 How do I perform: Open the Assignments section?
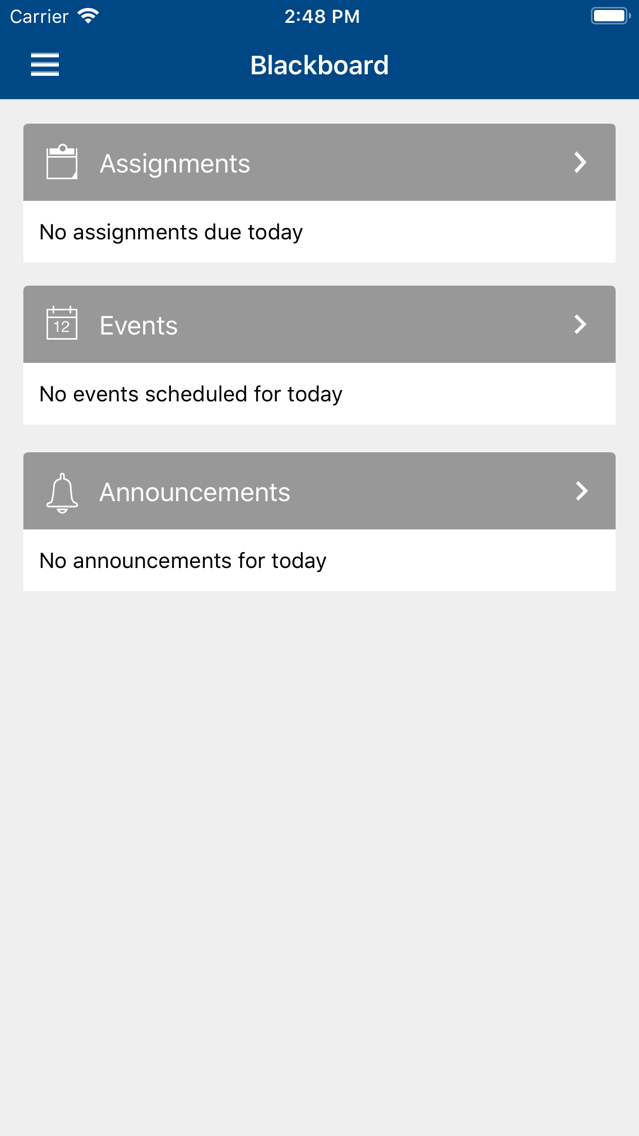pyautogui.click(x=319, y=163)
